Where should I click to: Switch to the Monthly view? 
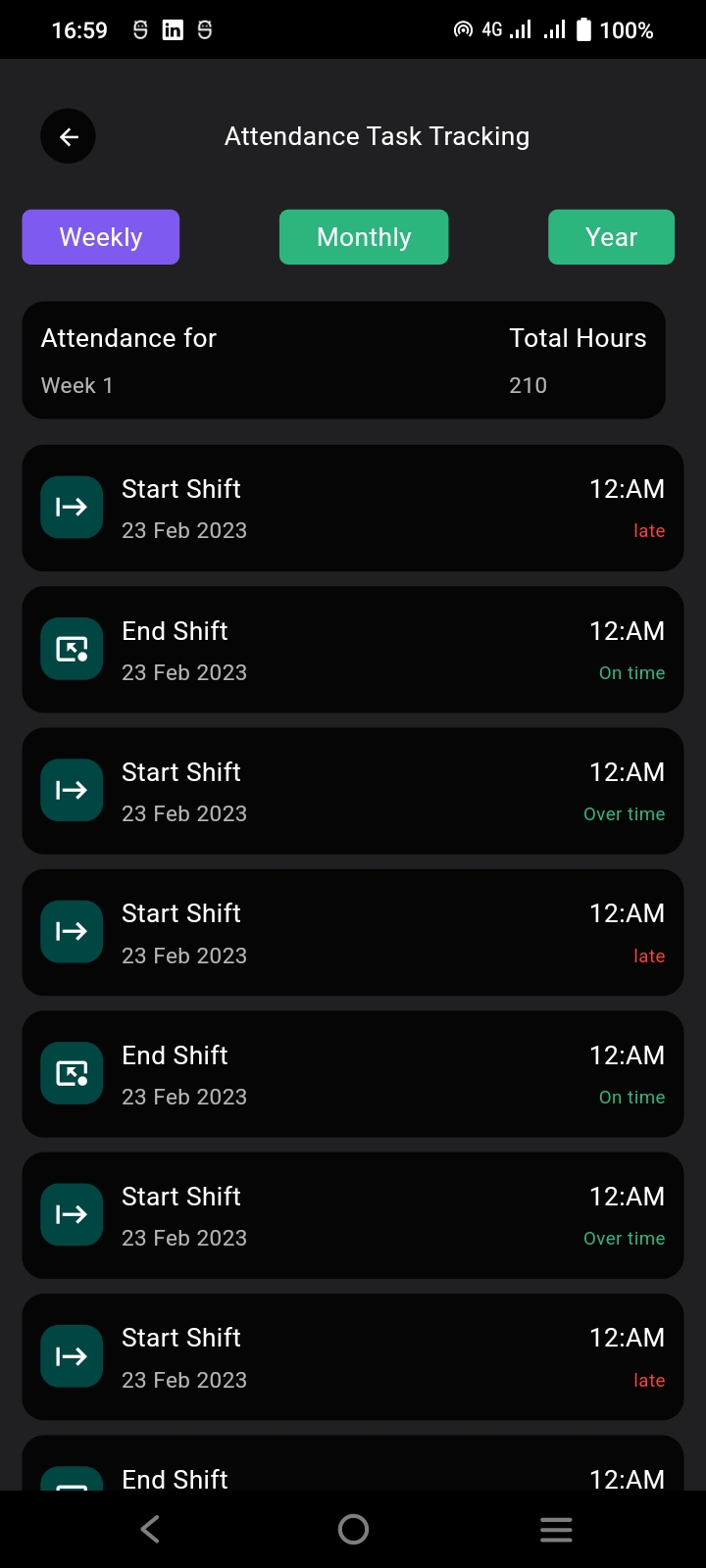coord(364,237)
